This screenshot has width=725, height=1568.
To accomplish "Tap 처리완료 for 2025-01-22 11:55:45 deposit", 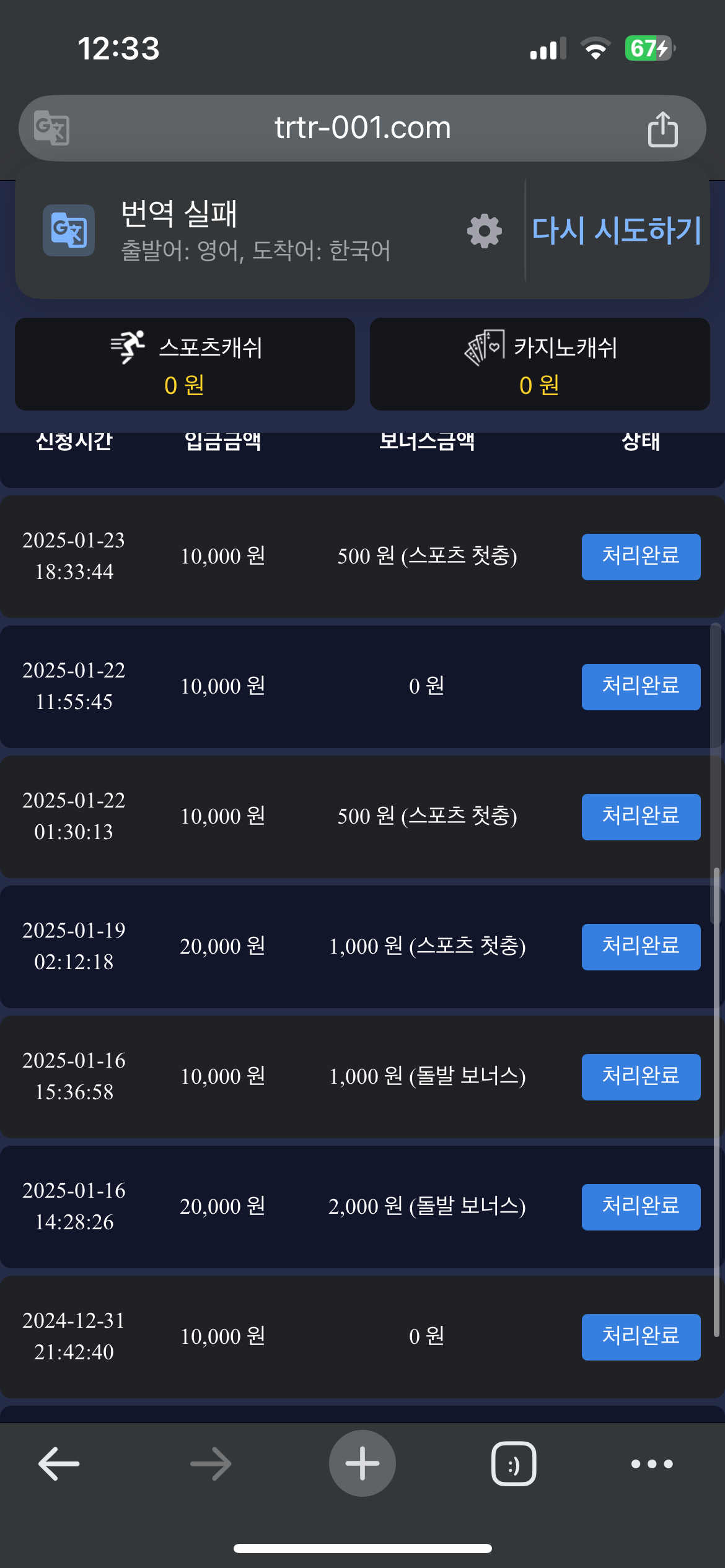I will (x=641, y=687).
